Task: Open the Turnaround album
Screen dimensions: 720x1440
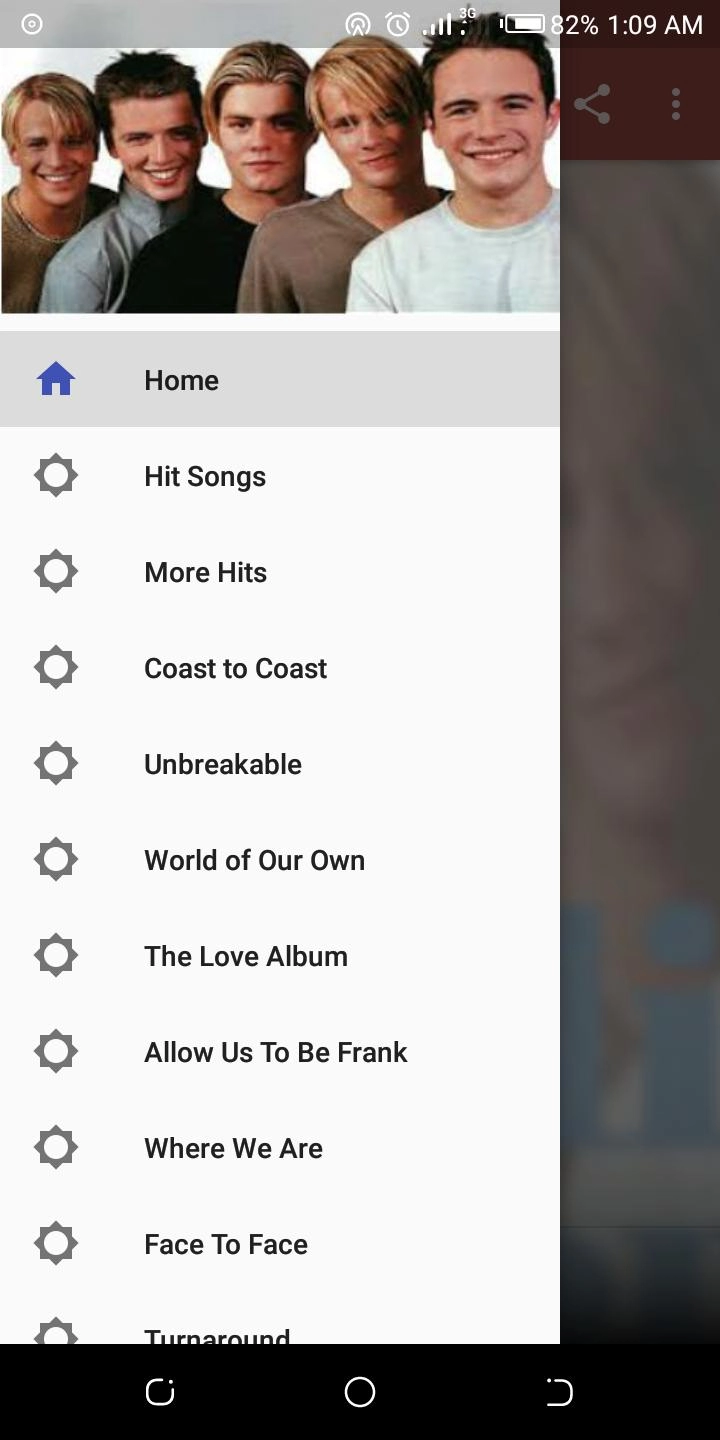Action: [x=217, y=1334]
